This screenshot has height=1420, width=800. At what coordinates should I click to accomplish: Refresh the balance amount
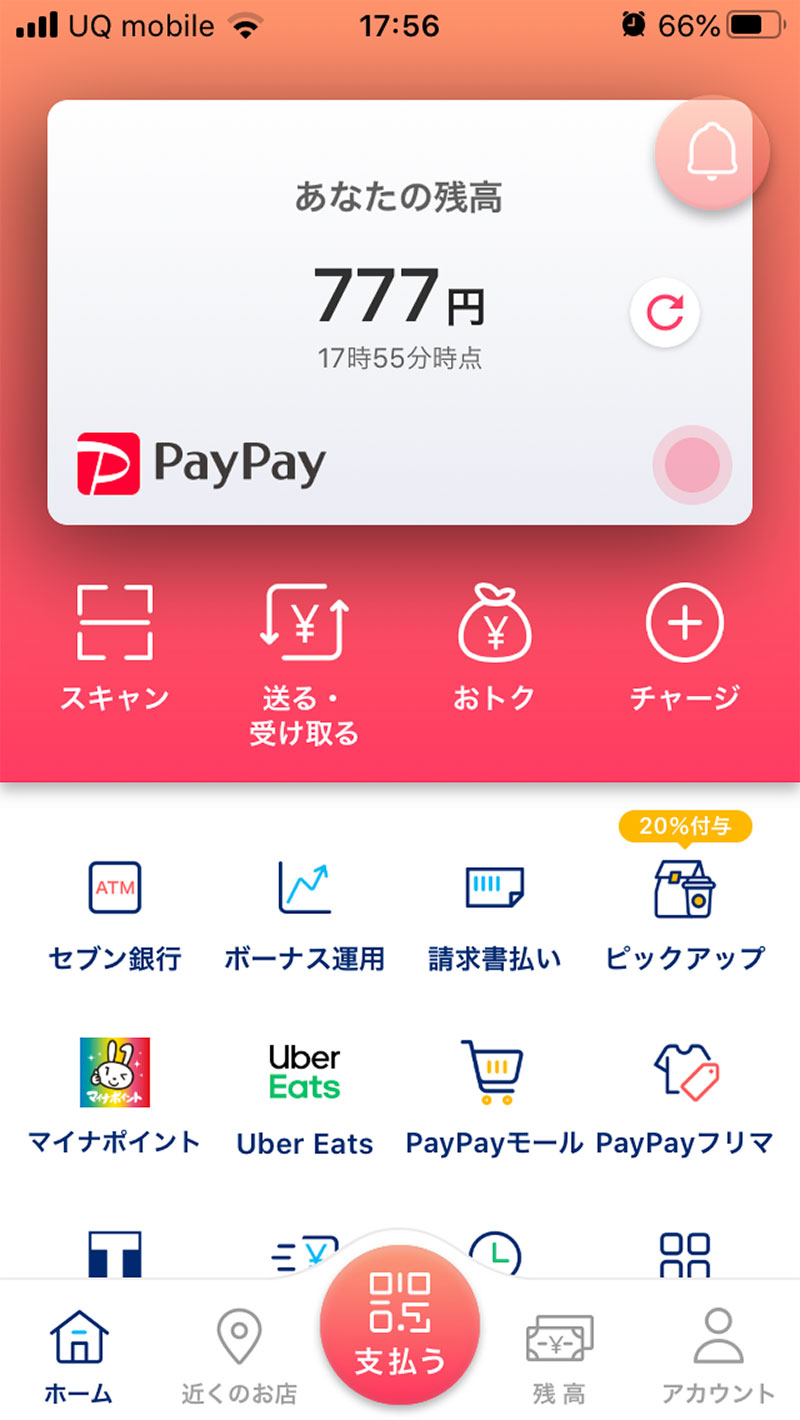(665, 313)
